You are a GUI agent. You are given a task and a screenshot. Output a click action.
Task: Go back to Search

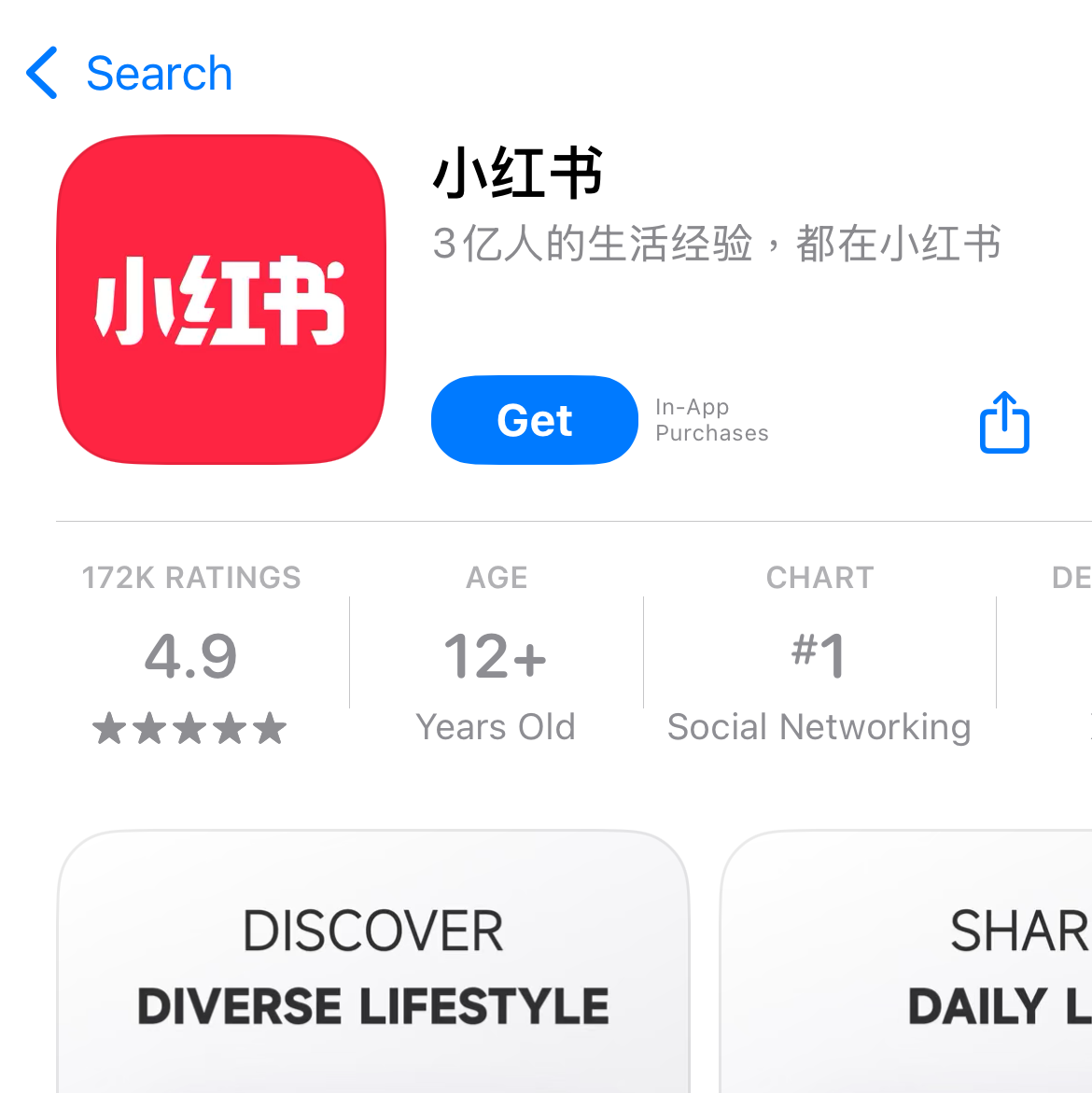(131, 73)
